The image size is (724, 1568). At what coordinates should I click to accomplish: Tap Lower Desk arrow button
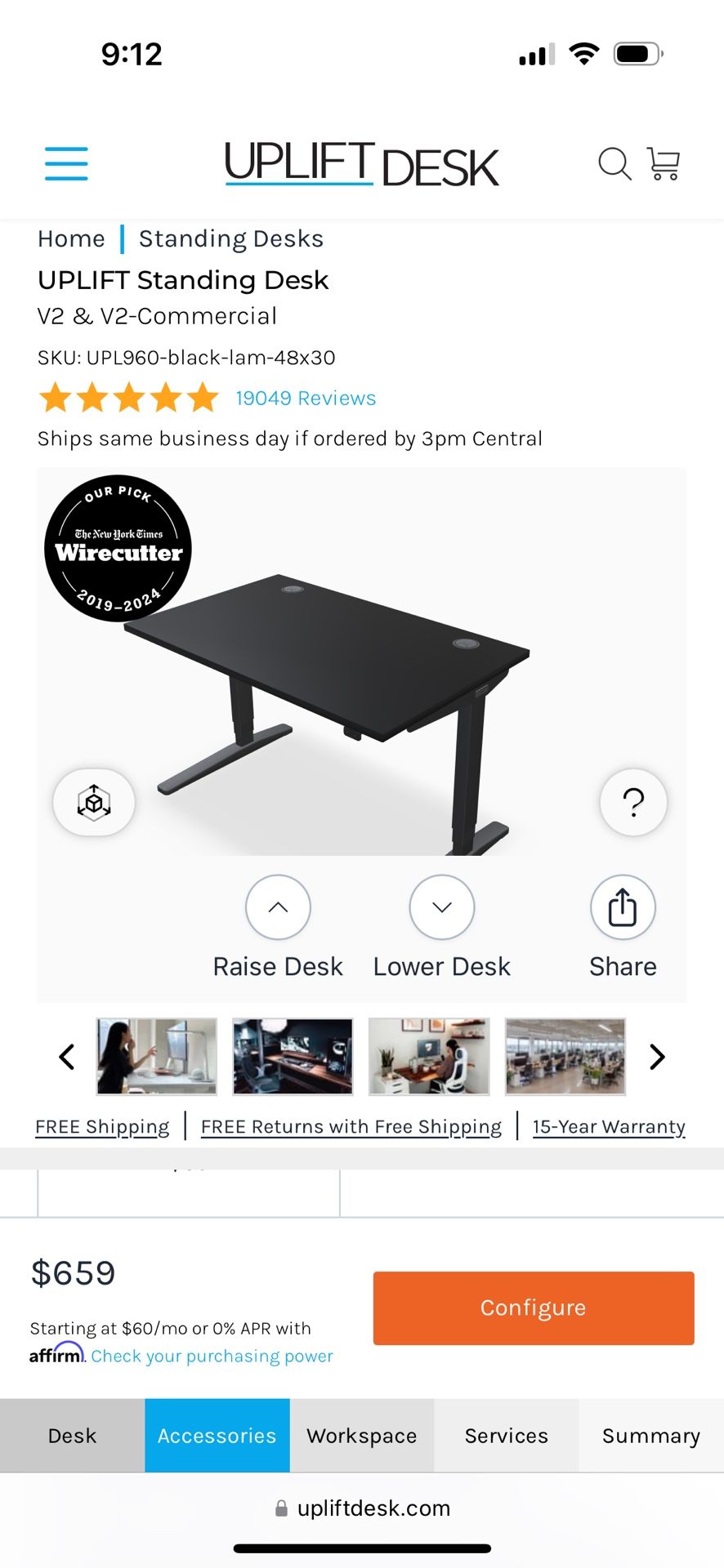point(442,907)
